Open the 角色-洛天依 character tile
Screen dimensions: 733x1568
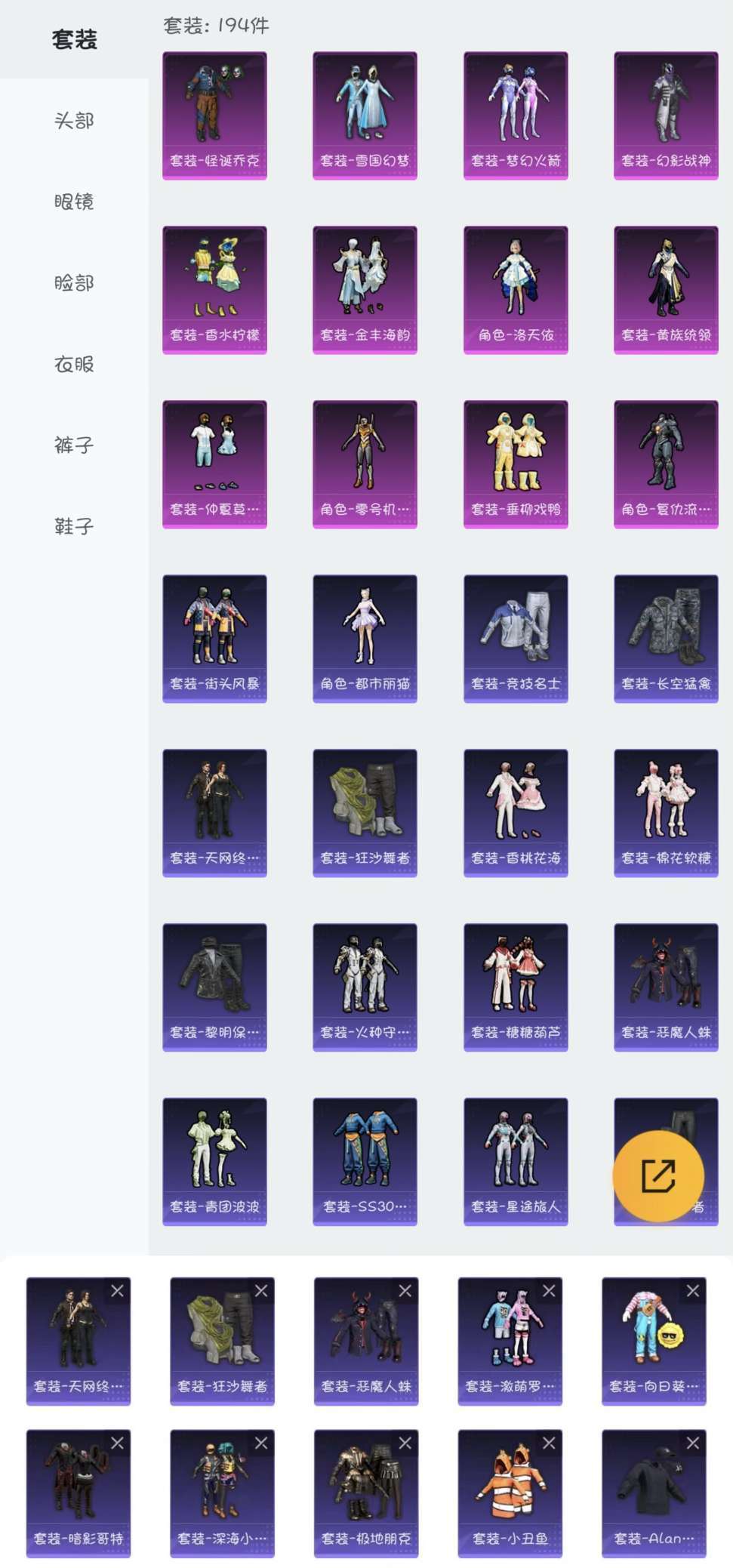pyautogui.click(x=516, y=290)
